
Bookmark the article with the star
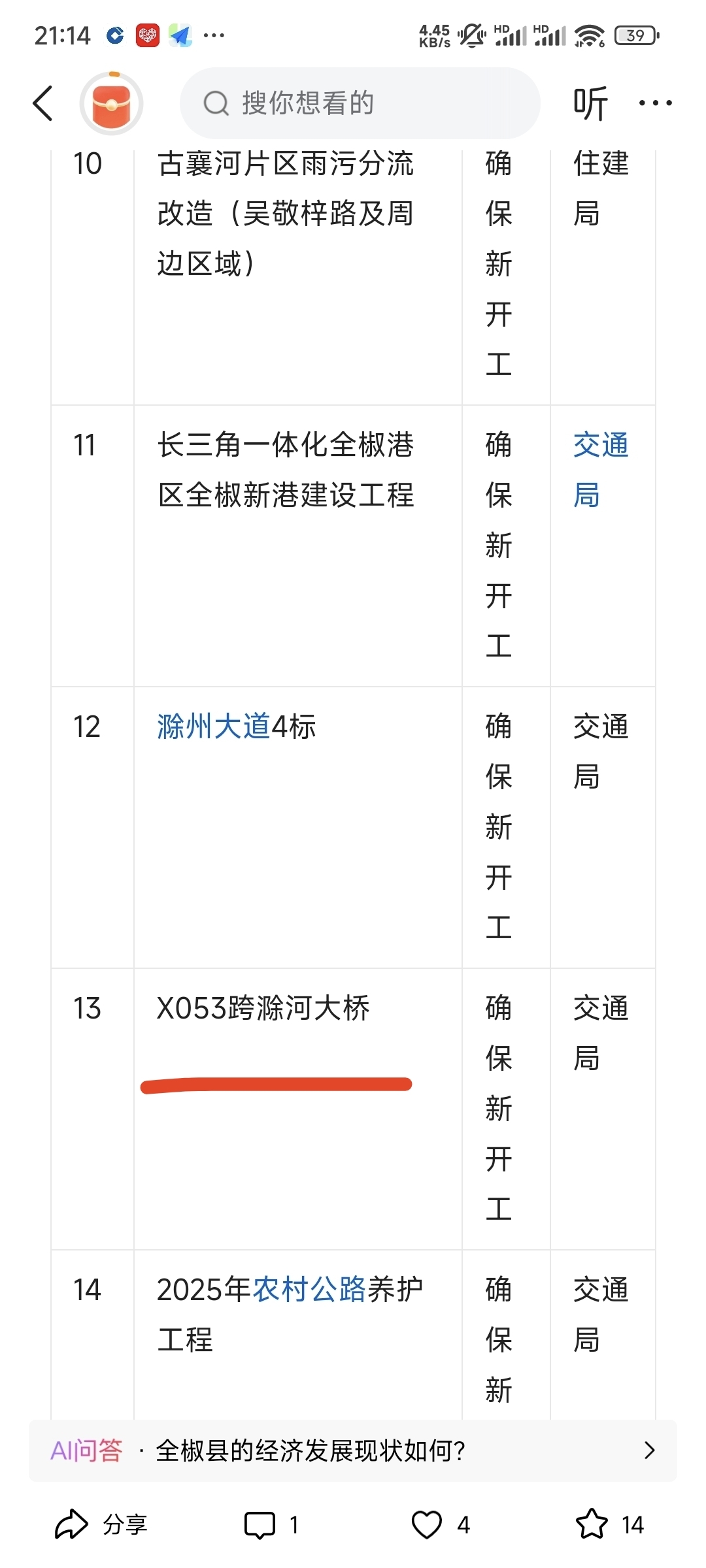[x=610, y=1525]
